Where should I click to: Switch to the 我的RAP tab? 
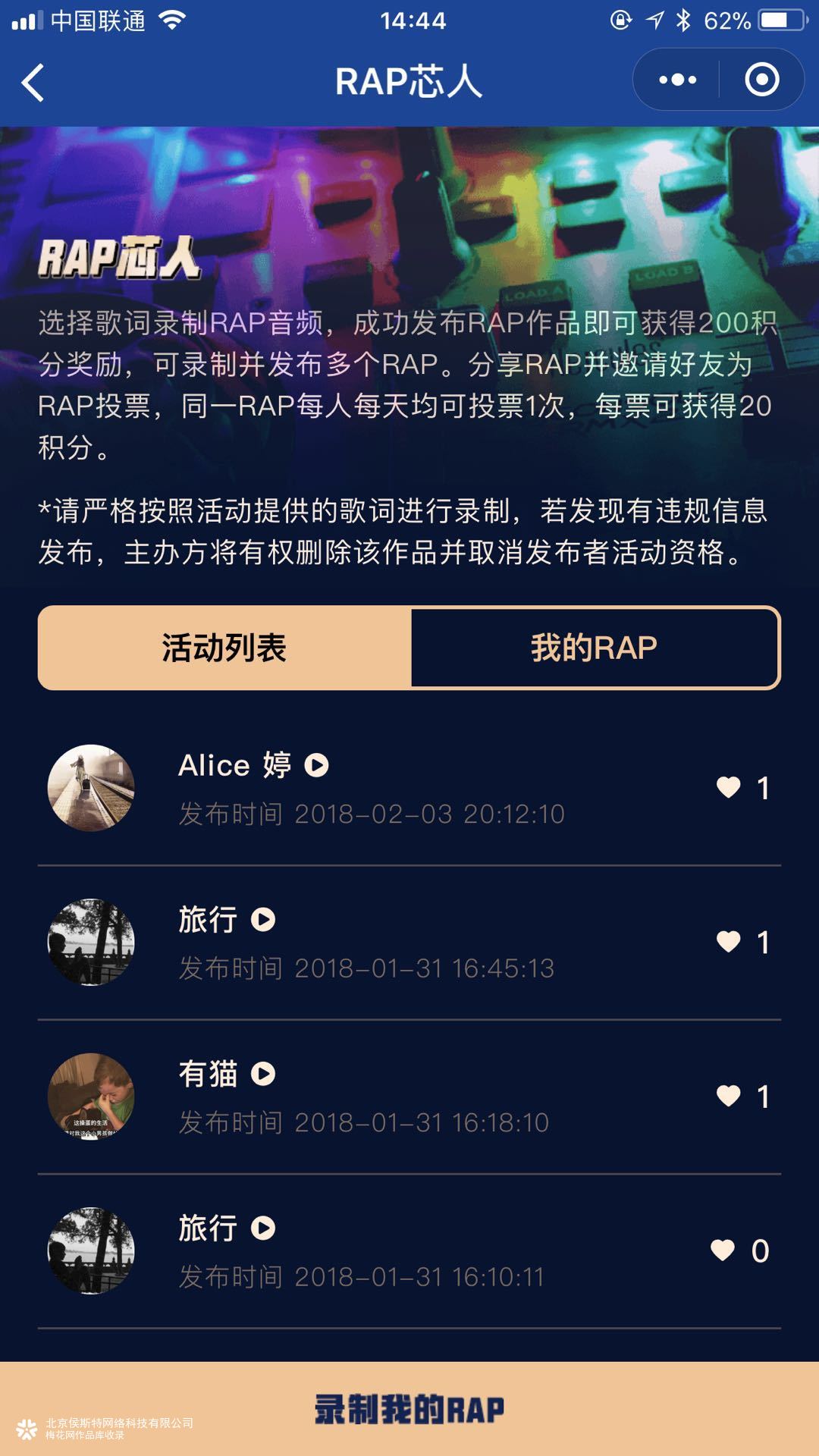pyautogui.click(x=595, y=648)
